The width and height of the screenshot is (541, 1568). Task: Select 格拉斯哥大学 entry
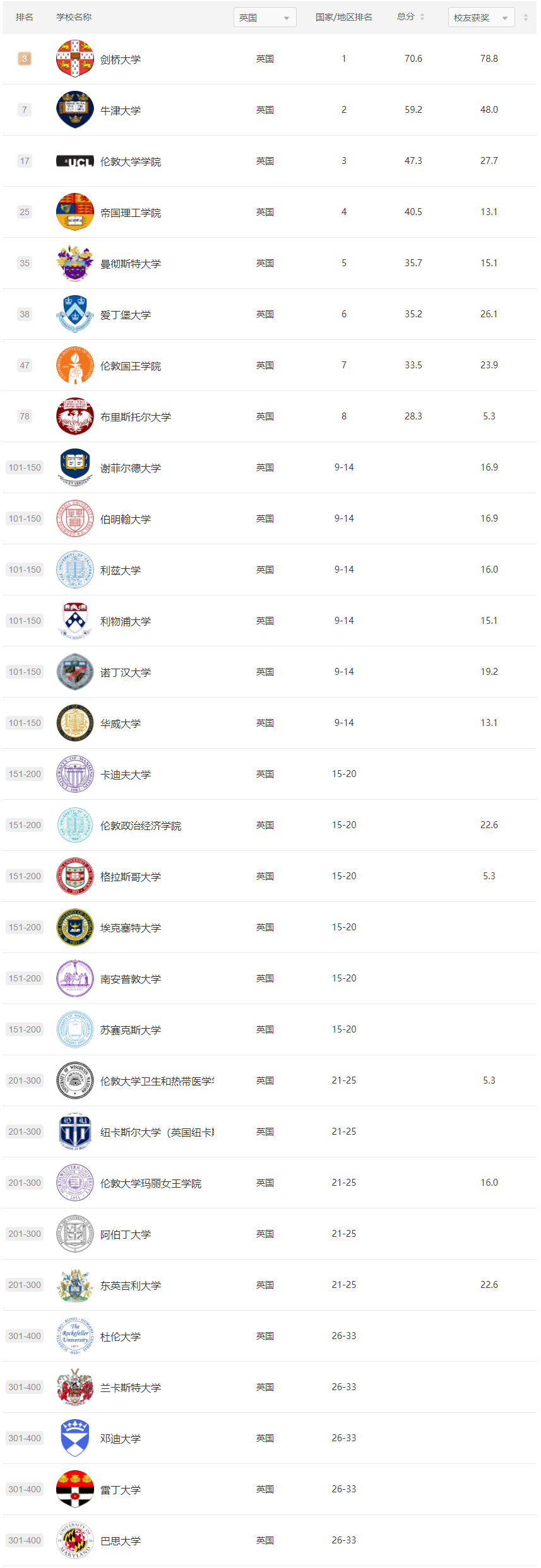point(131,877)
